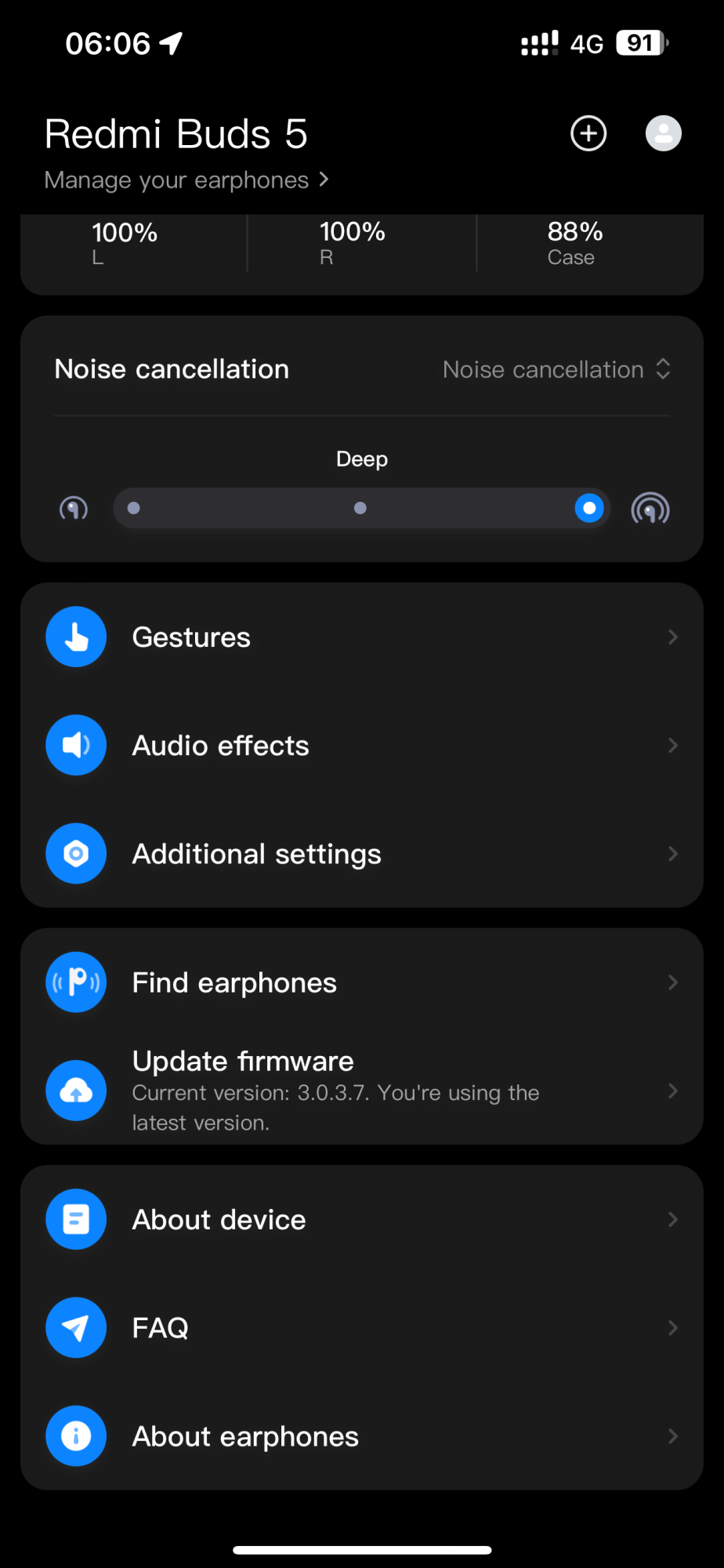Expand the Noise cancellation mode dropdown

click(x=556, y=369)
